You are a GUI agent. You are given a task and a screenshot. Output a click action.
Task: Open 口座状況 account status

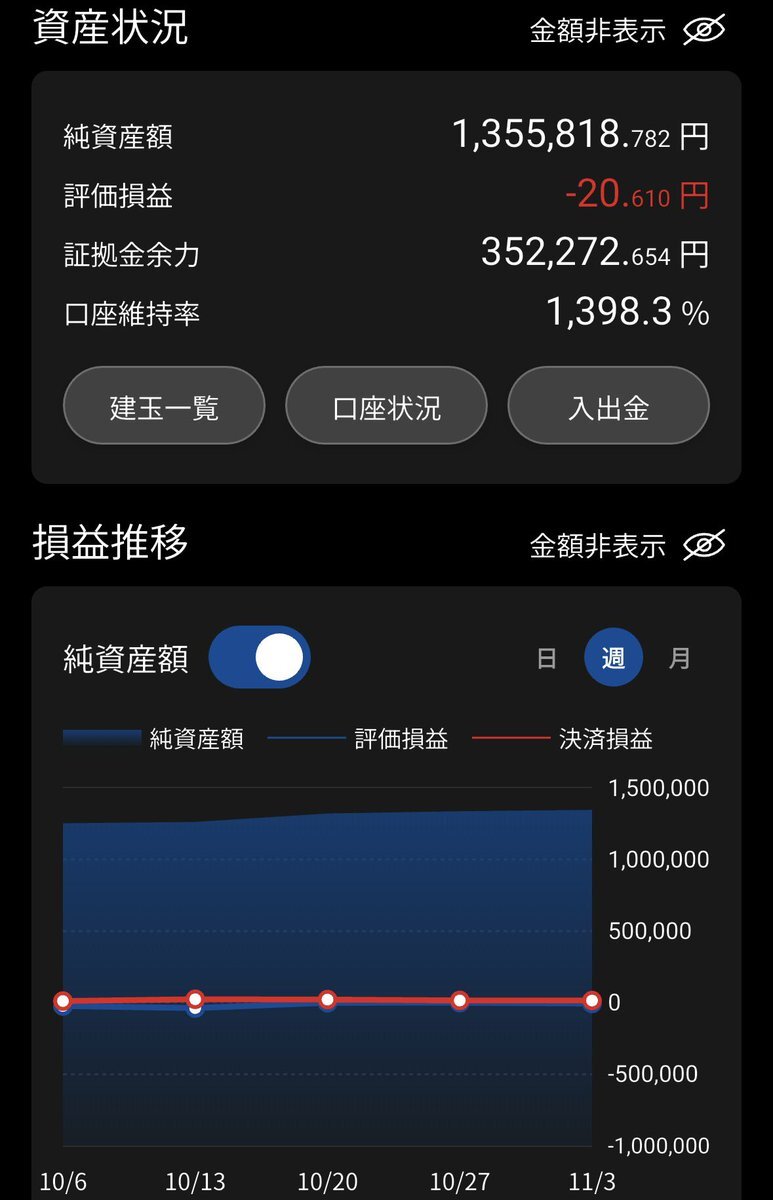coord(386,407)
